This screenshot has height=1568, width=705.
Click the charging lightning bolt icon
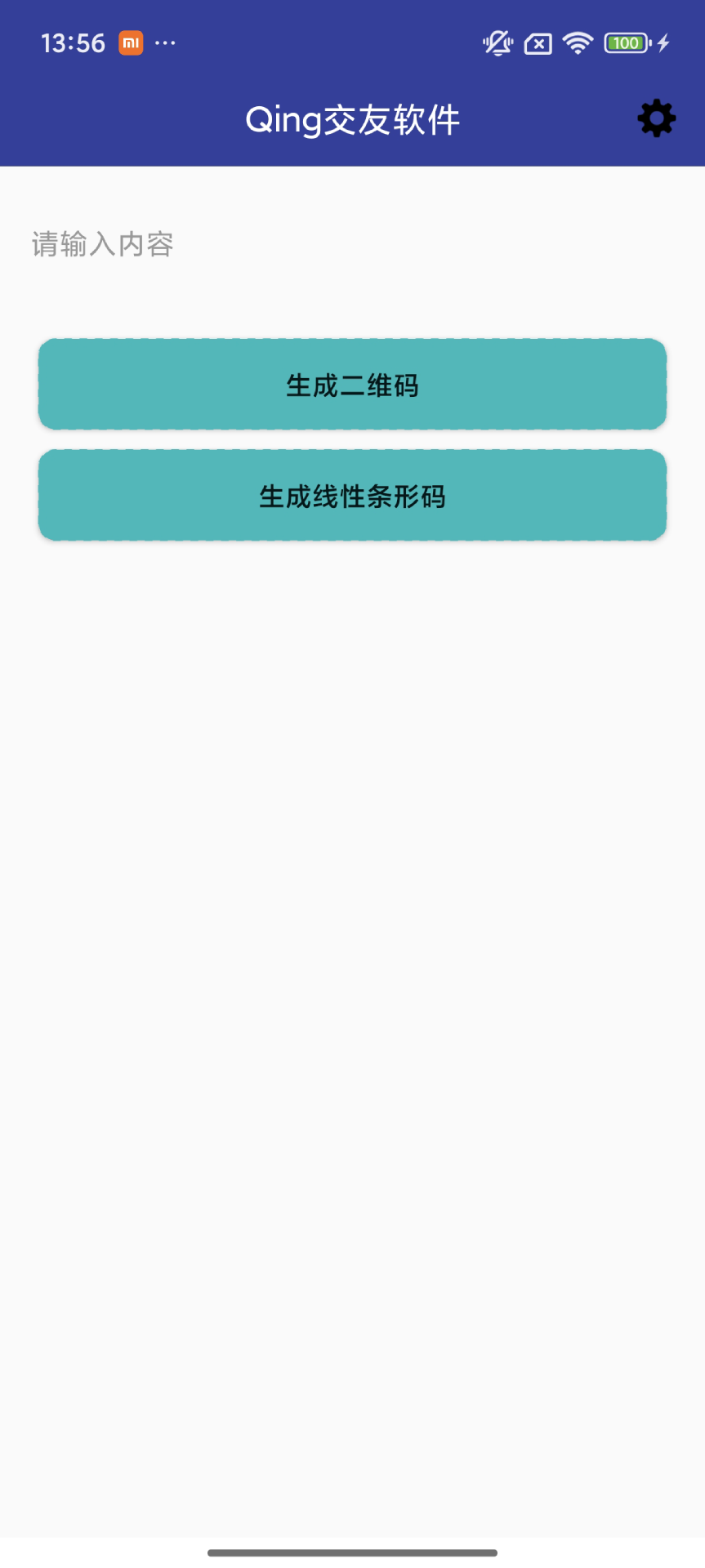tap(662, 42)
